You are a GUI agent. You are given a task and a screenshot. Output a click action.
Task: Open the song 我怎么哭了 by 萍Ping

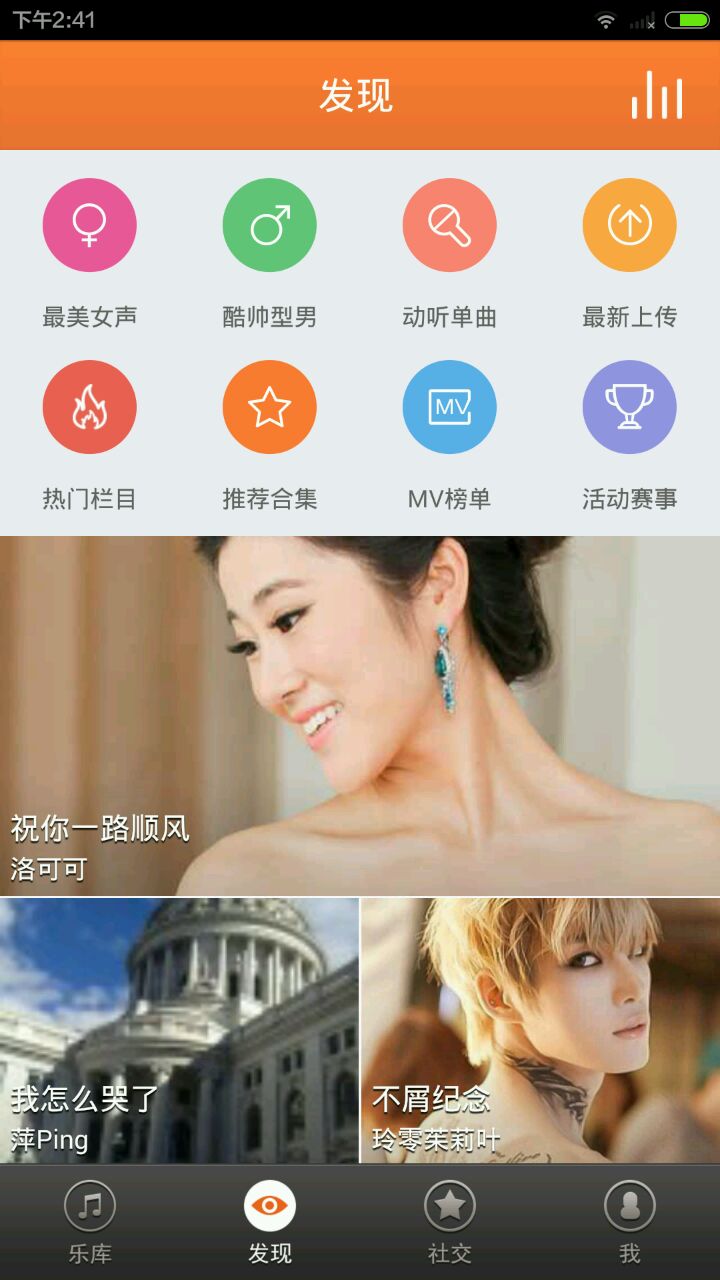[179, 1030]
